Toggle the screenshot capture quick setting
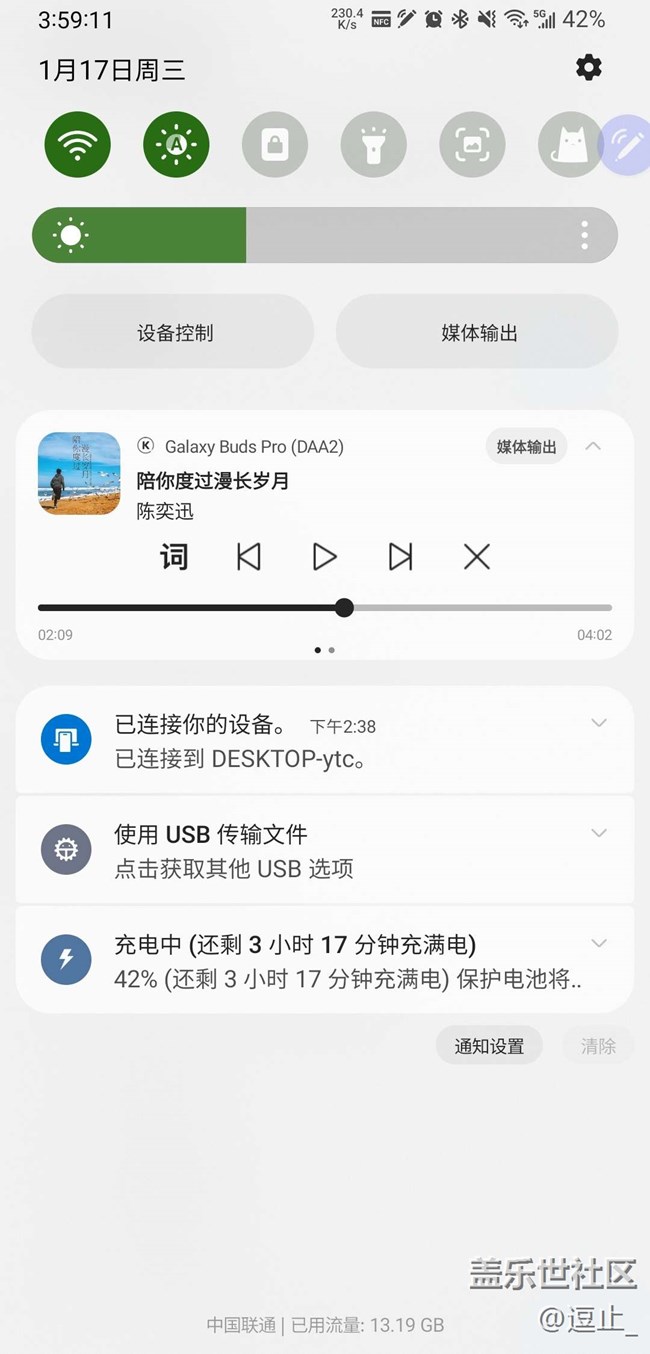 pos(472,145)
